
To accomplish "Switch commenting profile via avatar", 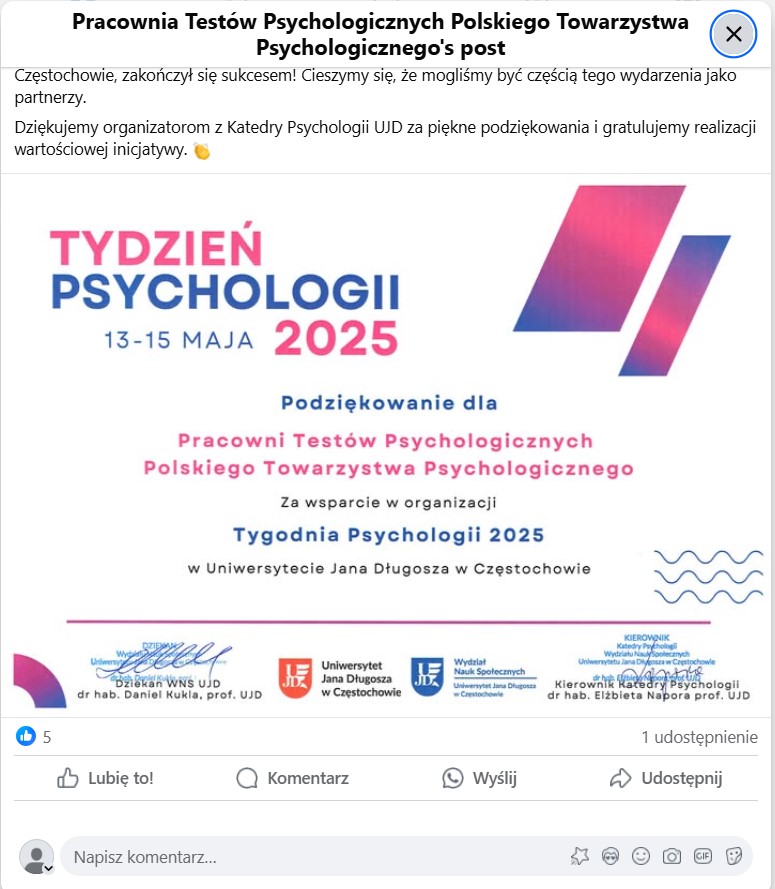I will pyautogui.click(x=37, y=857).
